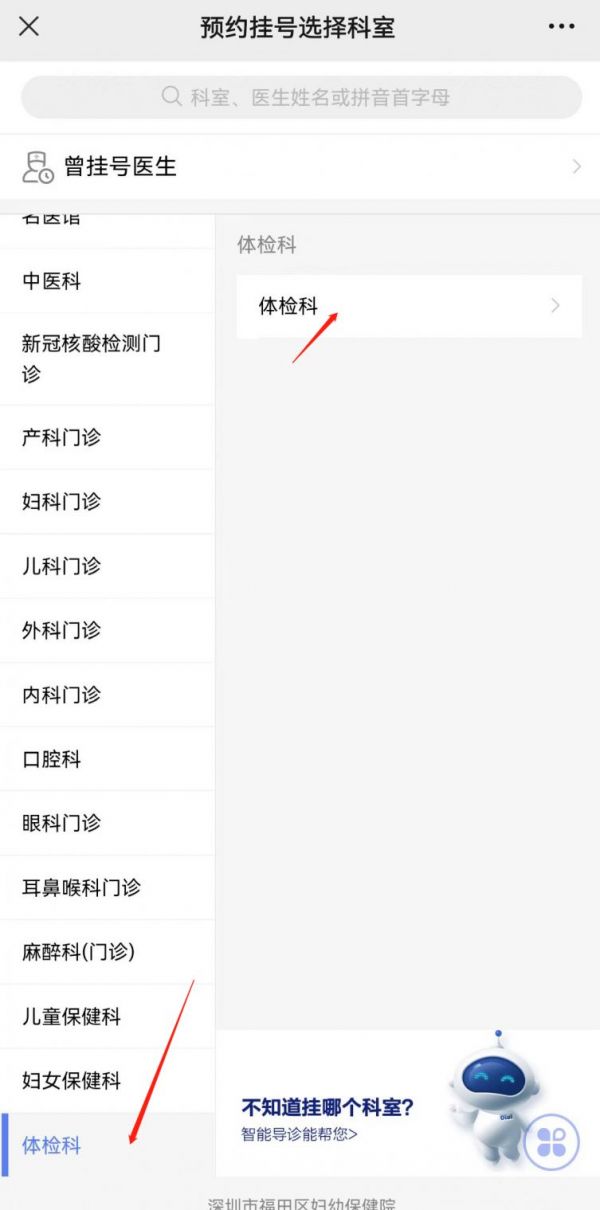Viewport: 600px width, 1210px height.
Task: Switch to 儿童保健科 category
Action: [x=107, y=1017]
